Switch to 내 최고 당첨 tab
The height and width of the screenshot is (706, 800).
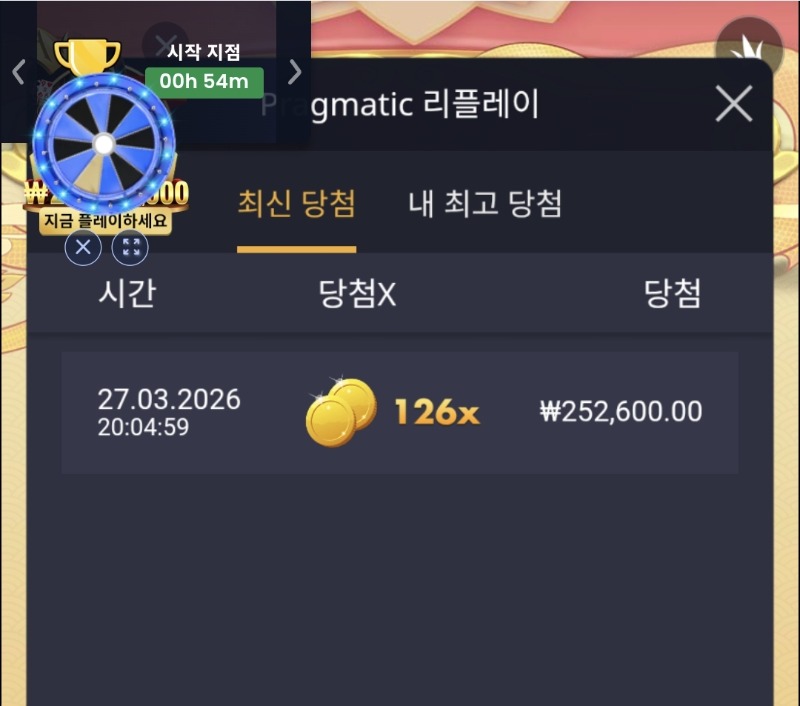tap(485, 204)
